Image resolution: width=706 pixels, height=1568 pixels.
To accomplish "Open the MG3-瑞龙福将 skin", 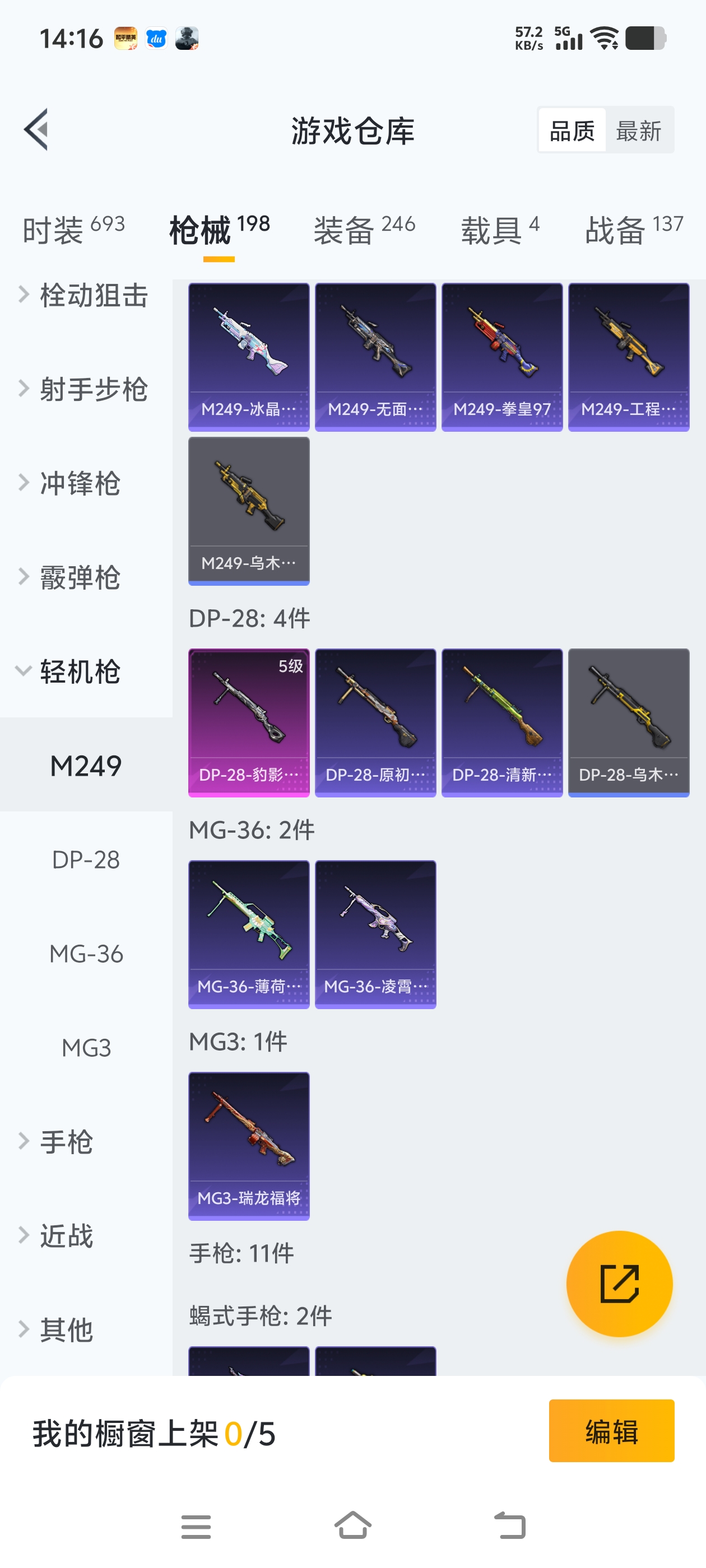I will [x=249, y=1146].
